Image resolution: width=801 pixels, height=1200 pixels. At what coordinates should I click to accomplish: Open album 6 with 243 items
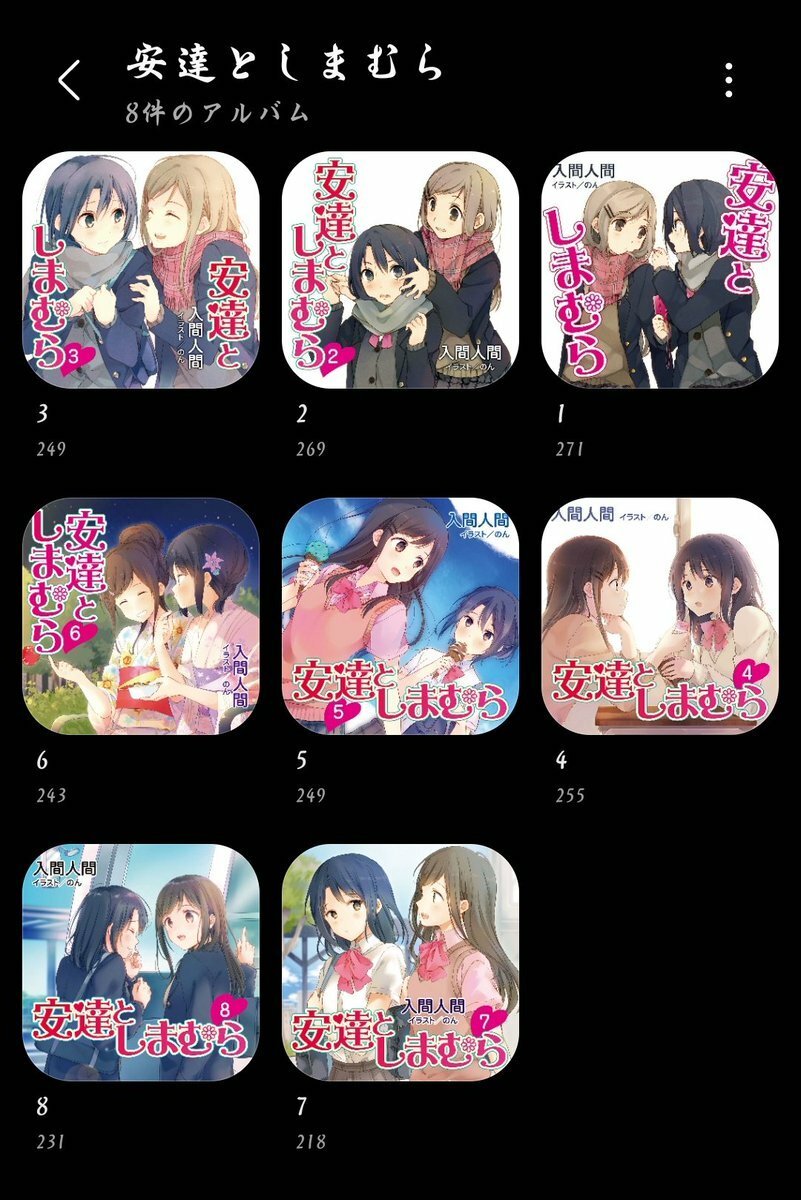141,617
